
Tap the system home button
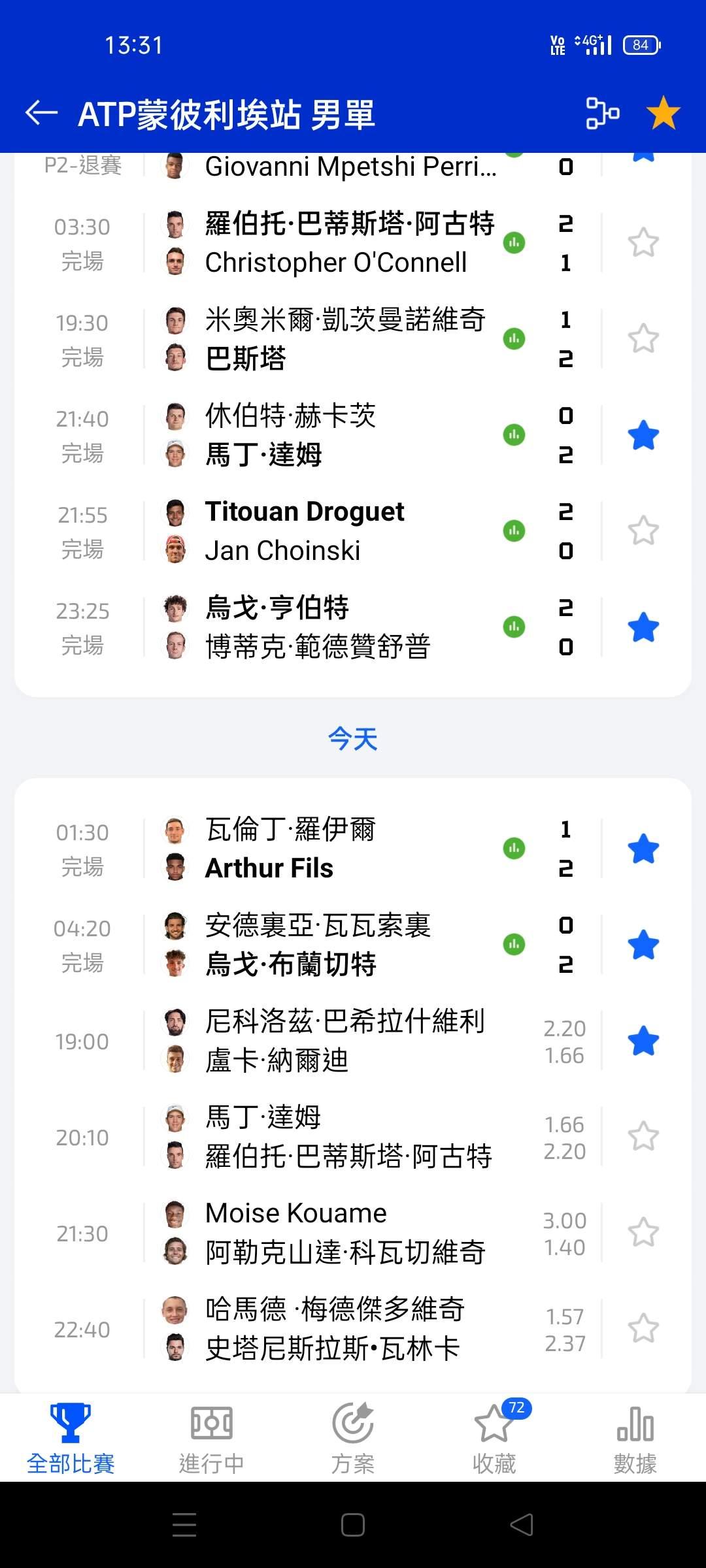coord(352,1526)
